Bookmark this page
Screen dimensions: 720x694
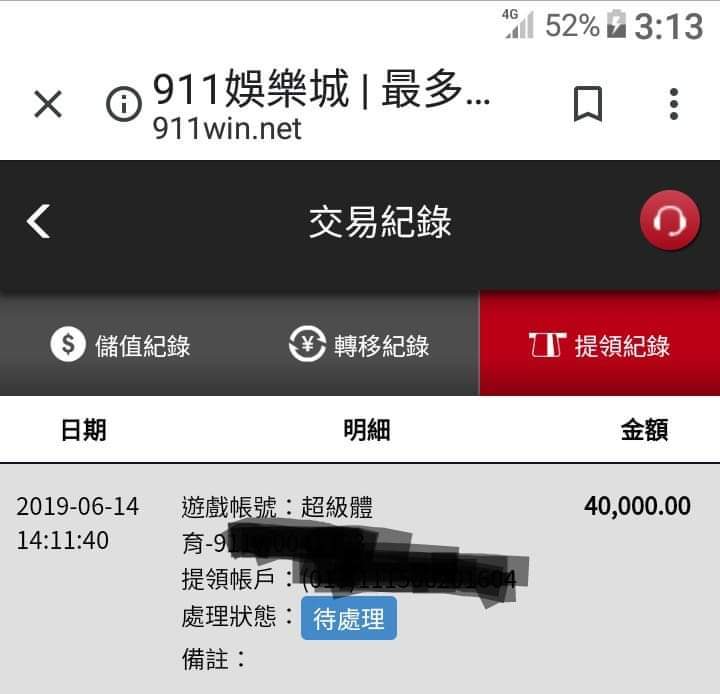click(587, 104)
